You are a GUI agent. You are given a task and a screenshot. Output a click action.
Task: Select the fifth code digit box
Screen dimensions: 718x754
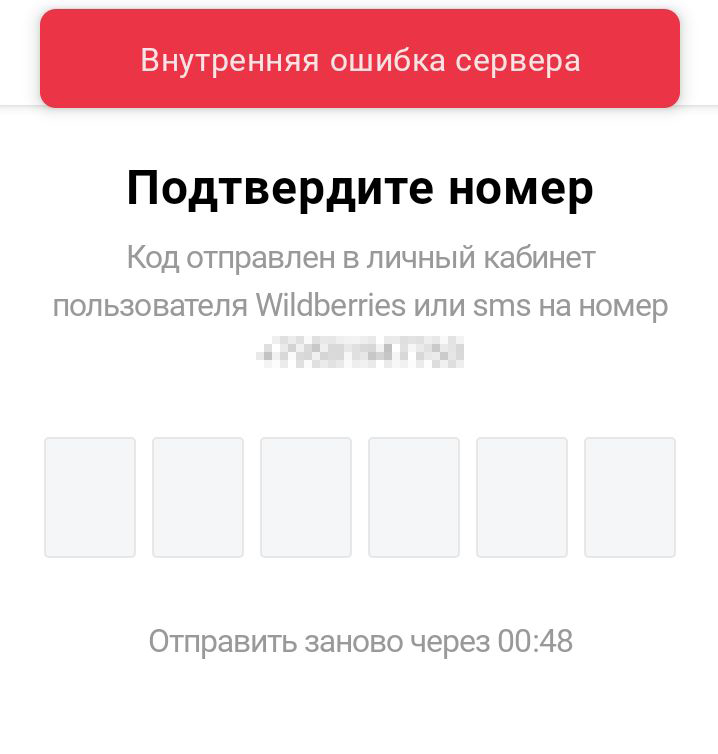click(522, 497)
